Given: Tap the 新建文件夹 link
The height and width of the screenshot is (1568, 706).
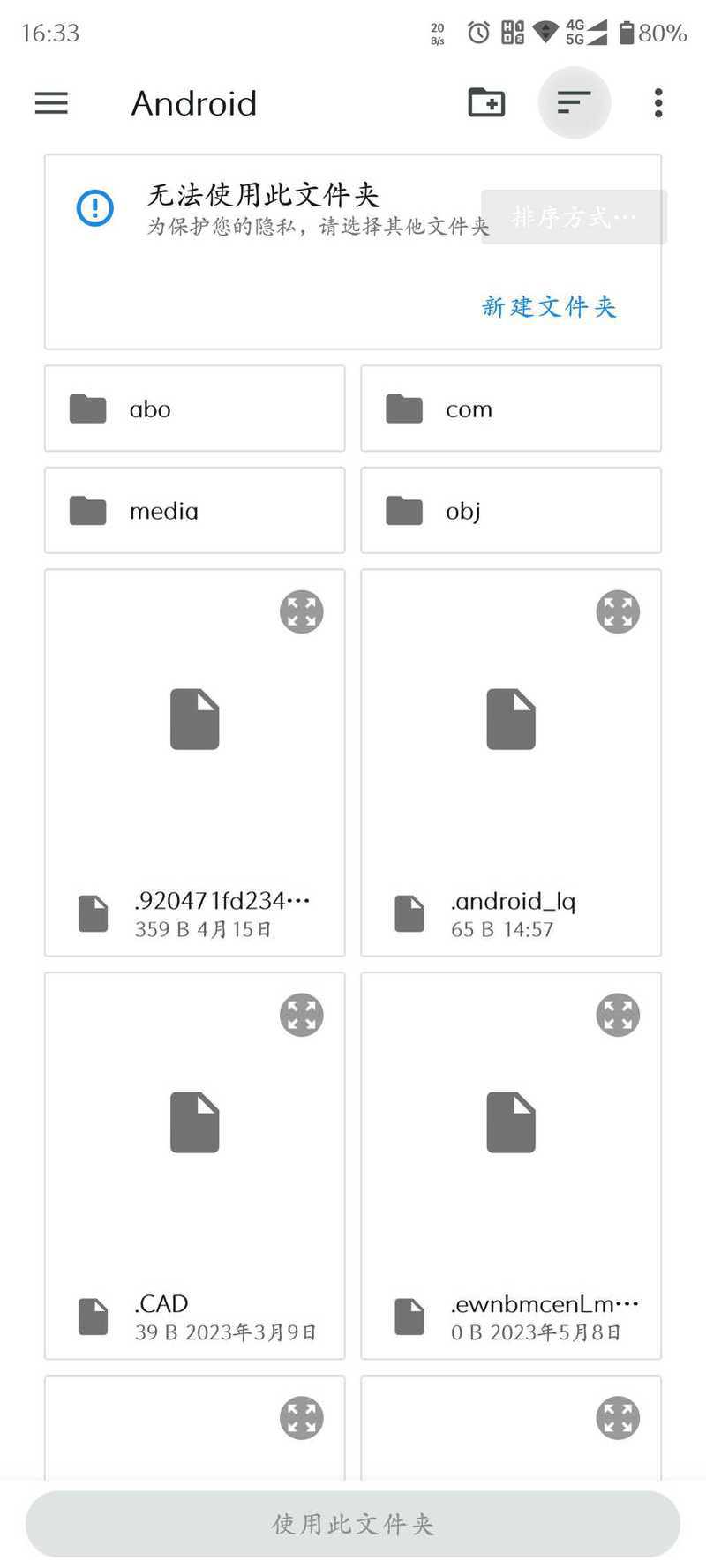Looking at the screenshot, I should pyautogui.click(x=549, y=306).
